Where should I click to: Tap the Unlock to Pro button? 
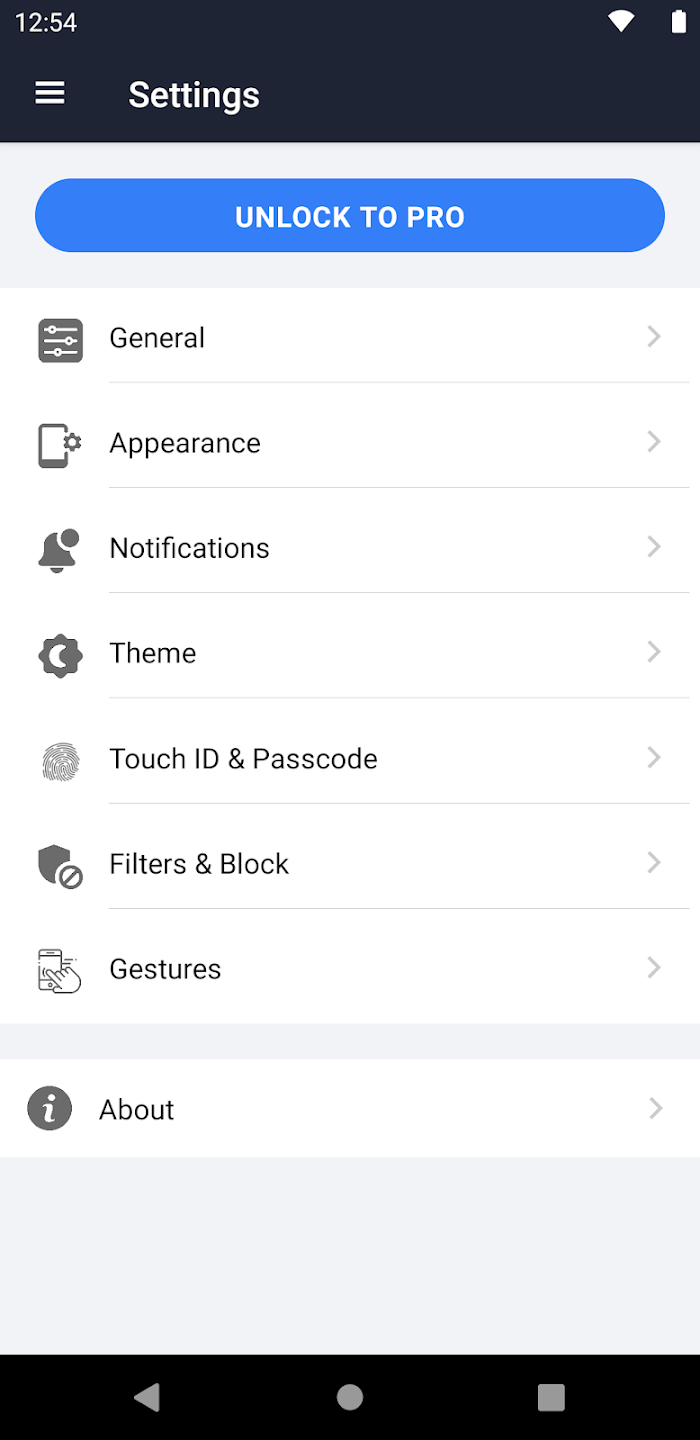point(350,216)
